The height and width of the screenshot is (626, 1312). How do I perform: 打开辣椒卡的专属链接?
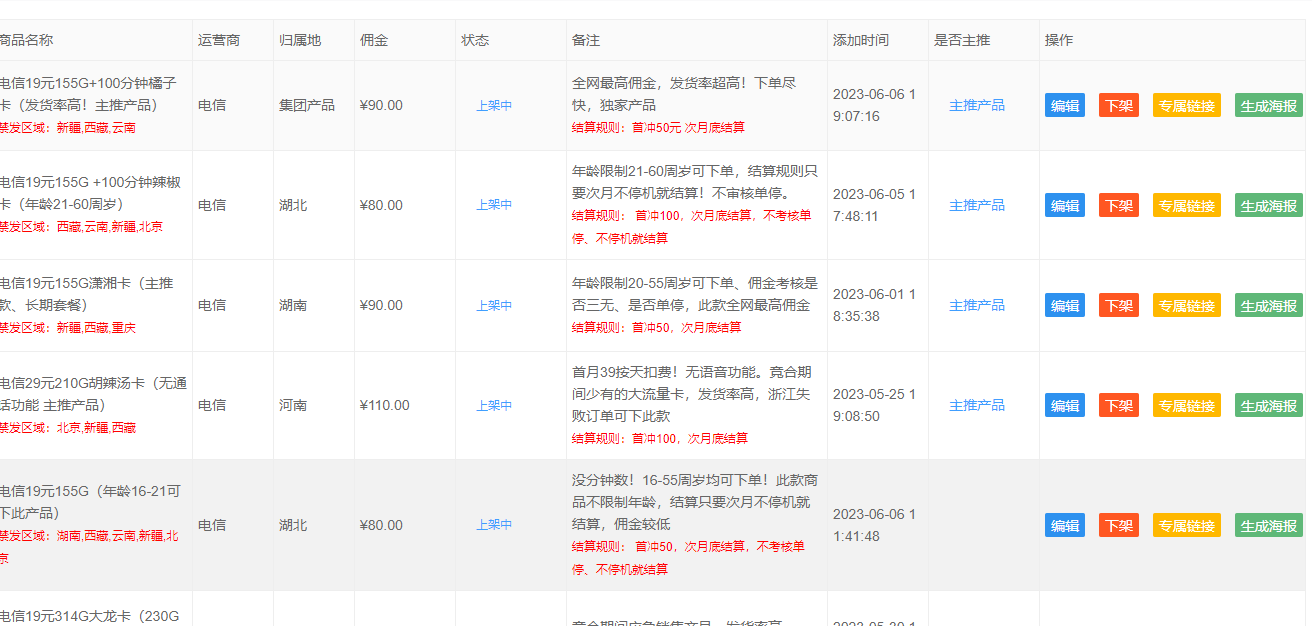click(1186, 205)
